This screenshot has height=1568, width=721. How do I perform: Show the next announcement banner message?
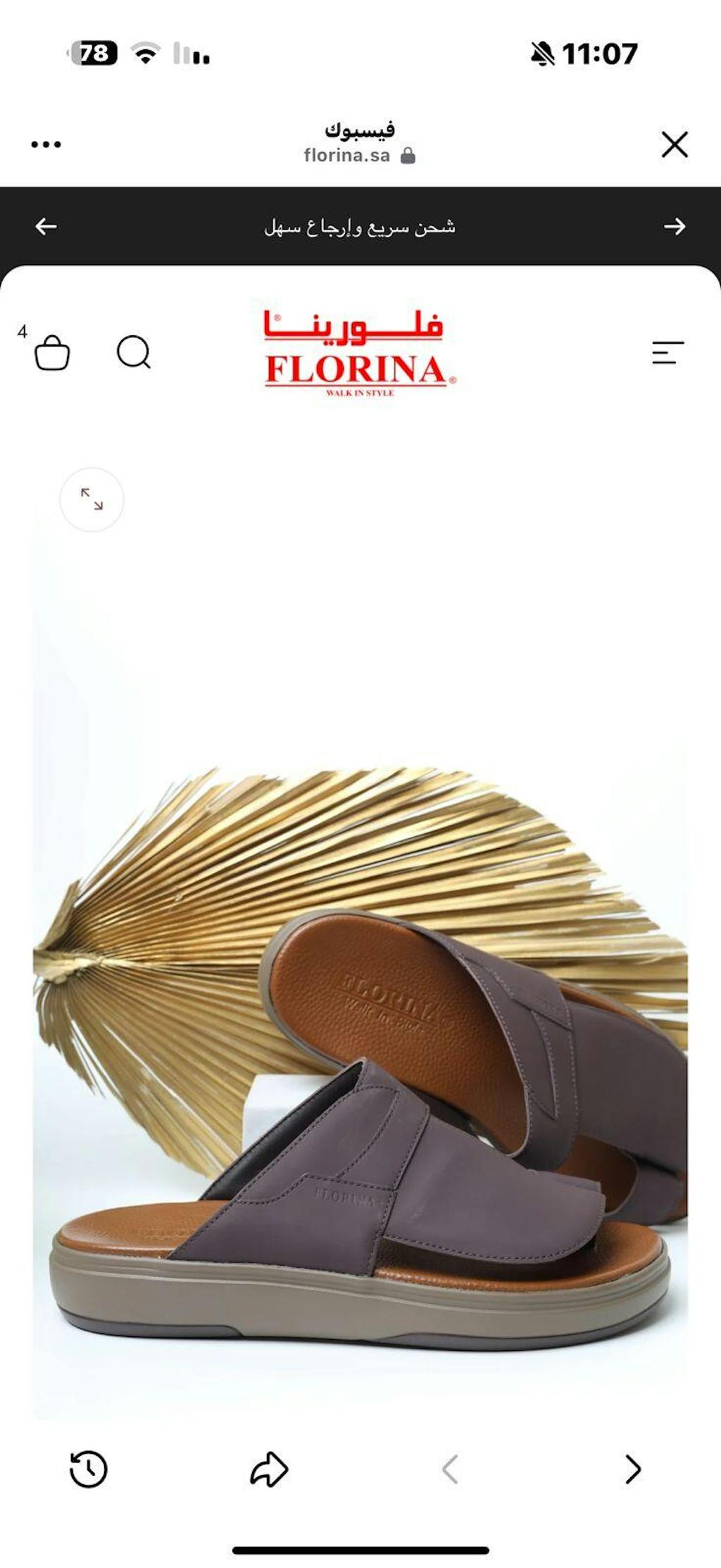pos(674,226)
